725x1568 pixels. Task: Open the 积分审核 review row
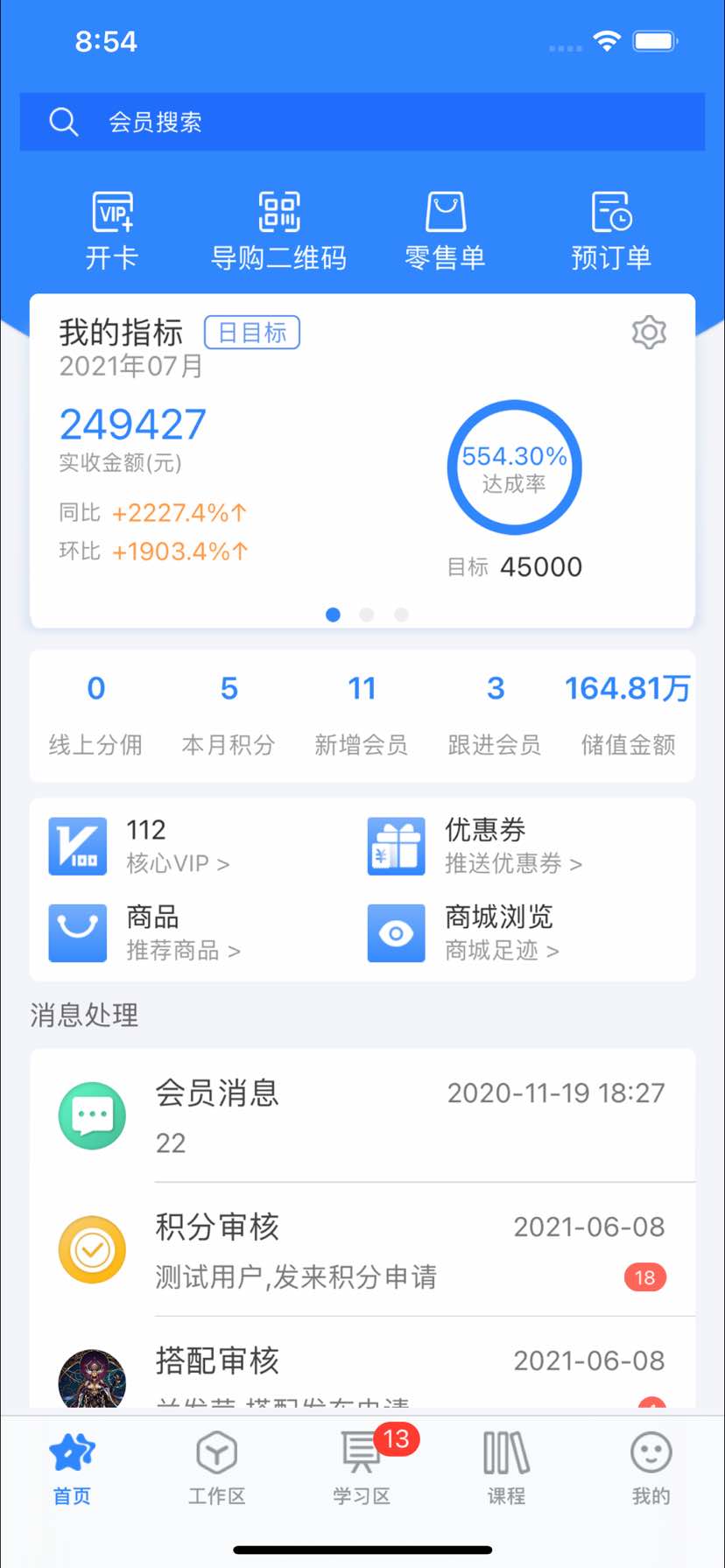pos(362,1250)
